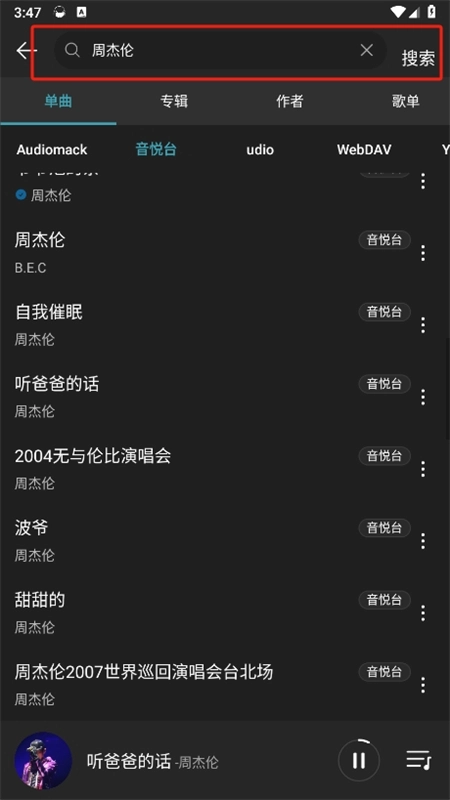Clear the search text with the X

pos(366,50)
